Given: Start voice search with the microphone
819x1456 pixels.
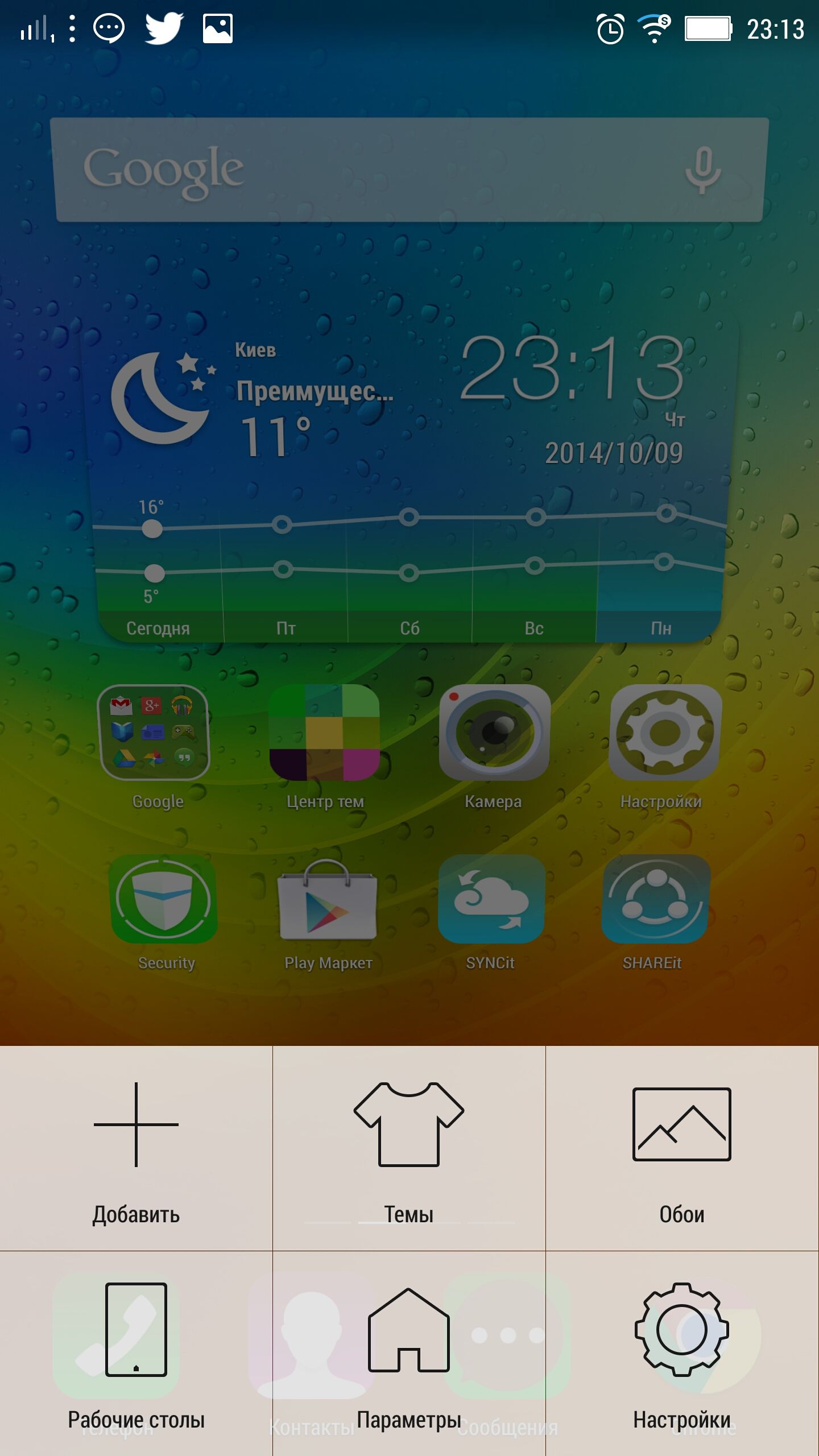Looking at the screenshot, I should click(x=703, y=170).
